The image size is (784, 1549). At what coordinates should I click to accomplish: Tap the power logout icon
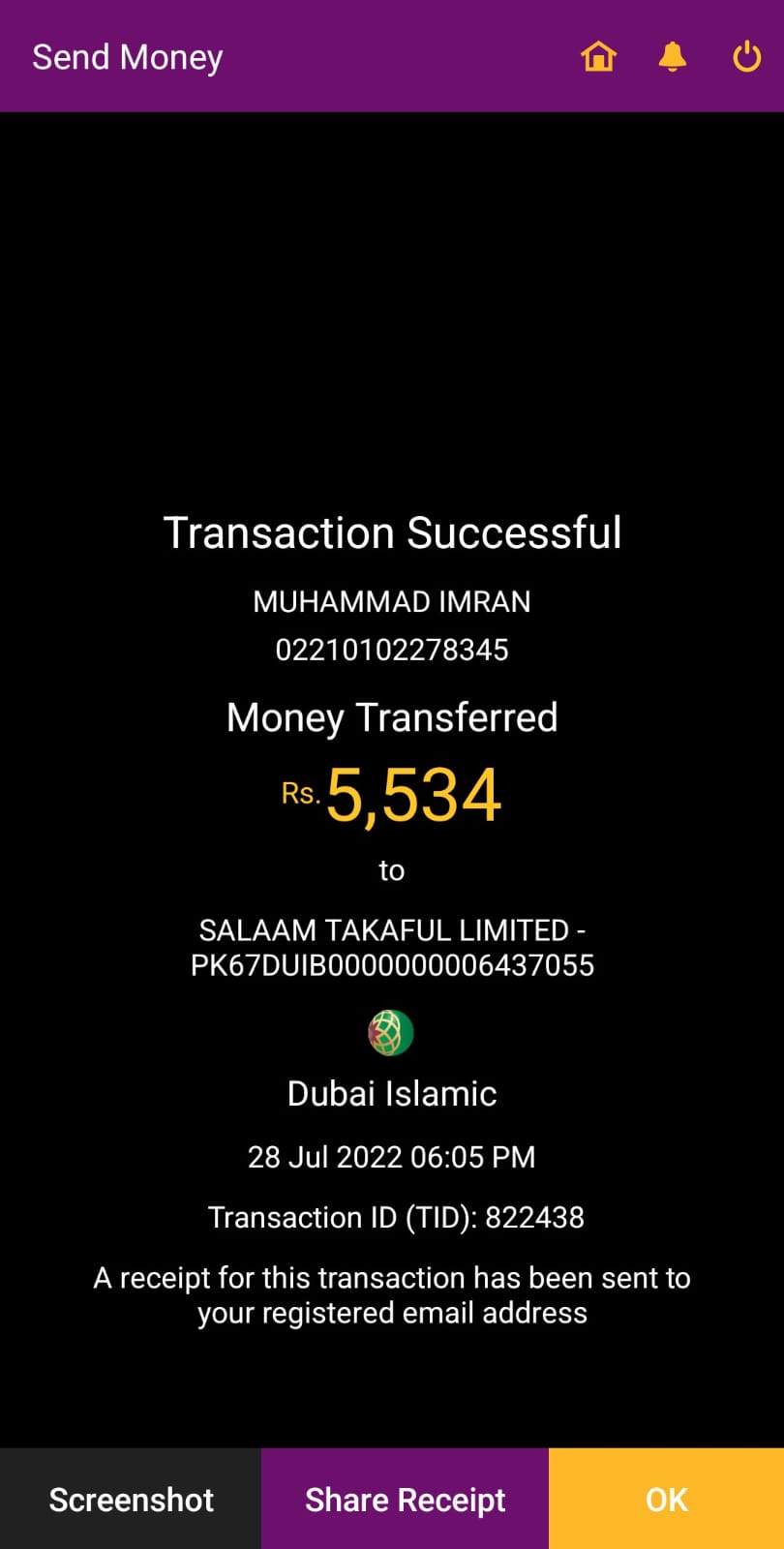[x=746, y=57]
